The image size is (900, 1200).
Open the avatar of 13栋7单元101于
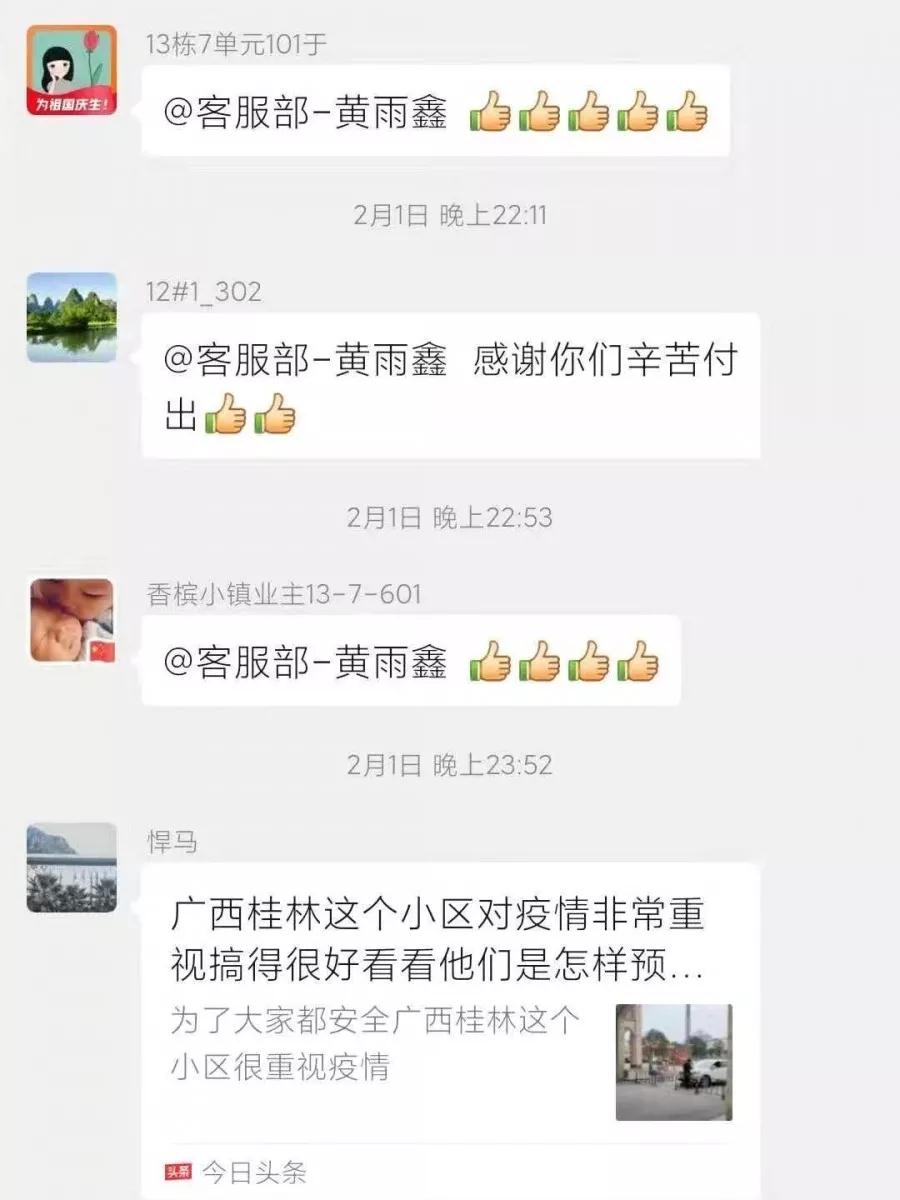point(71,71)
